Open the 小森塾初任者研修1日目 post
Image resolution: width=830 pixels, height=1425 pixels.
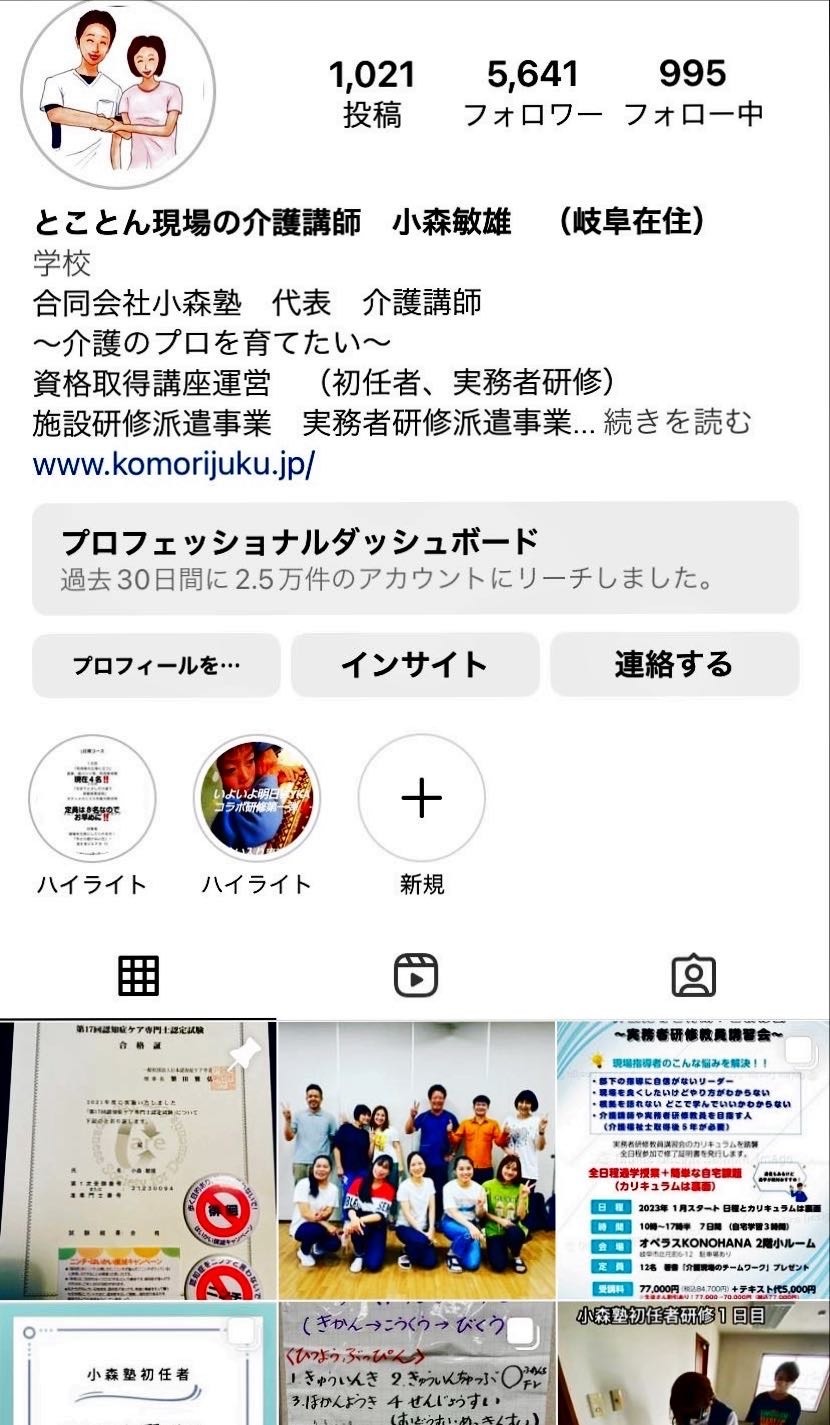693,1364
